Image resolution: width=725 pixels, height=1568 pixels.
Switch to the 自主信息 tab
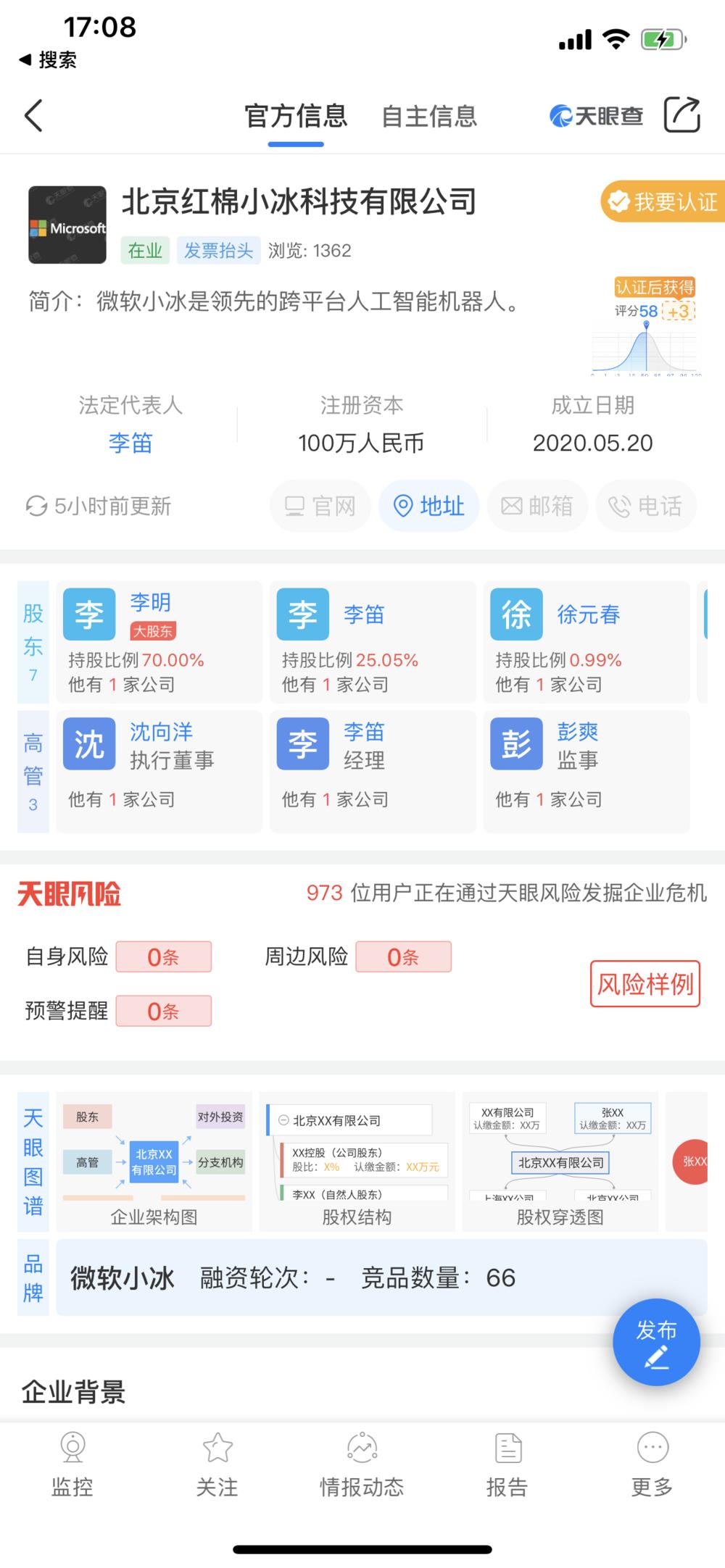[429, 116]
